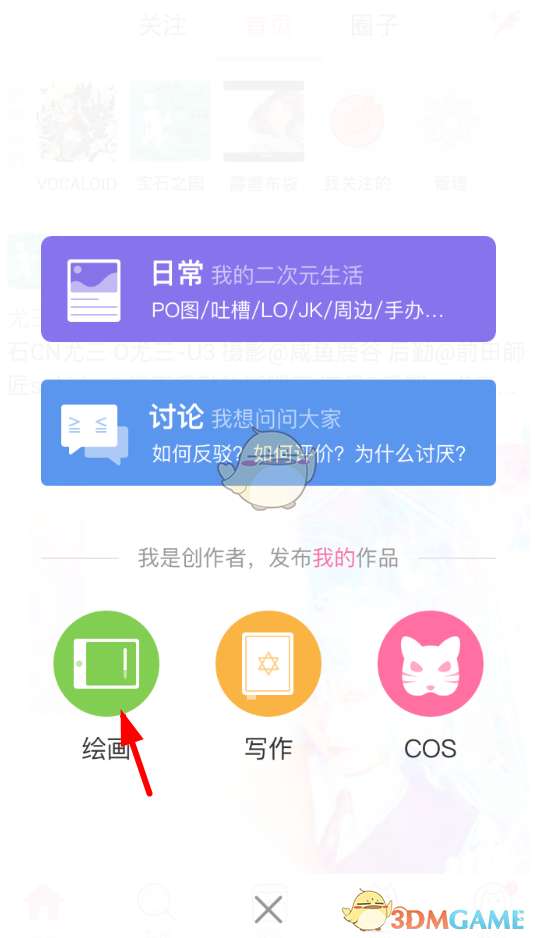This screenshot has width=535, height=938.
Task: Pick COS to publish a cosplay work
Action: click(430, 663)
